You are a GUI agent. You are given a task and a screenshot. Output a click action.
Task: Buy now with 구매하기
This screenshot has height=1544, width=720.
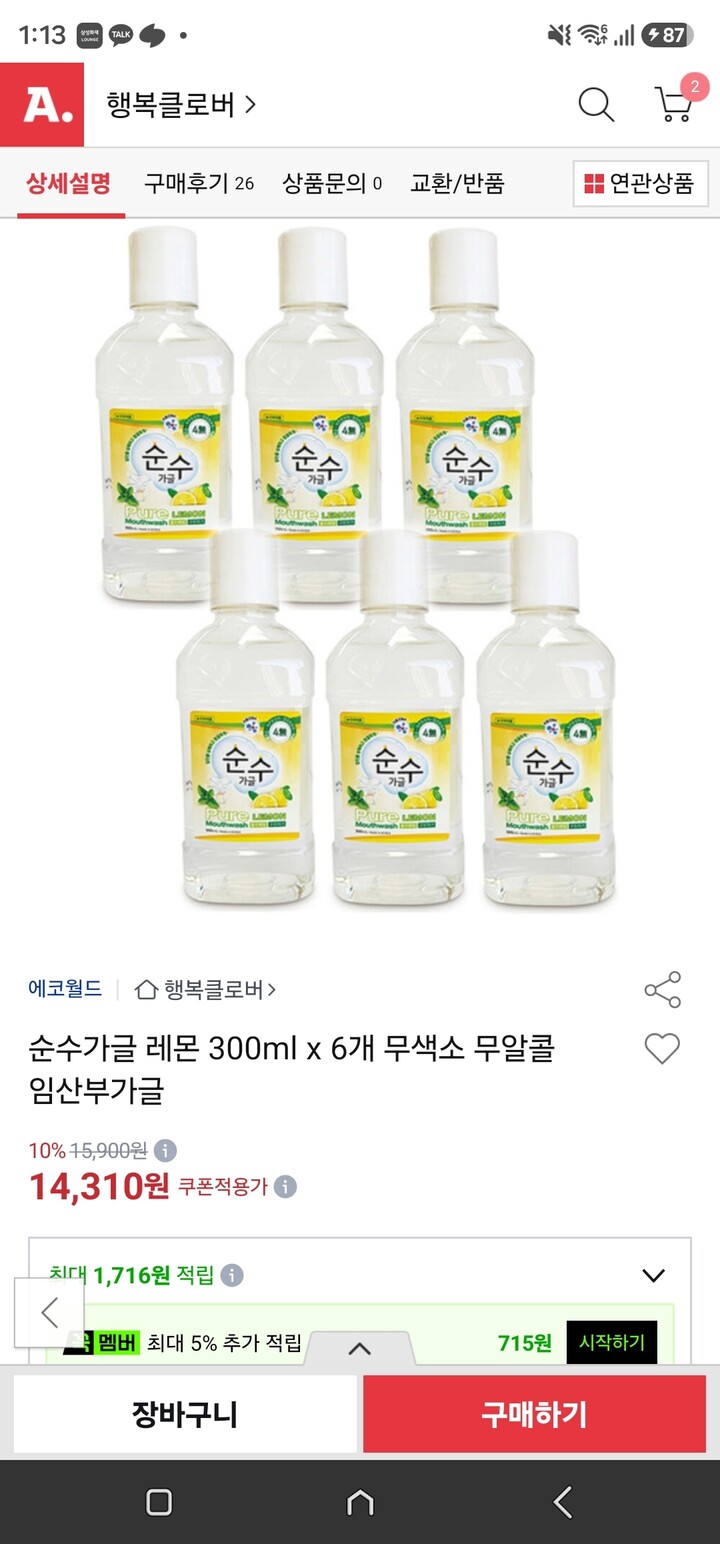[x=534, y=1414]
